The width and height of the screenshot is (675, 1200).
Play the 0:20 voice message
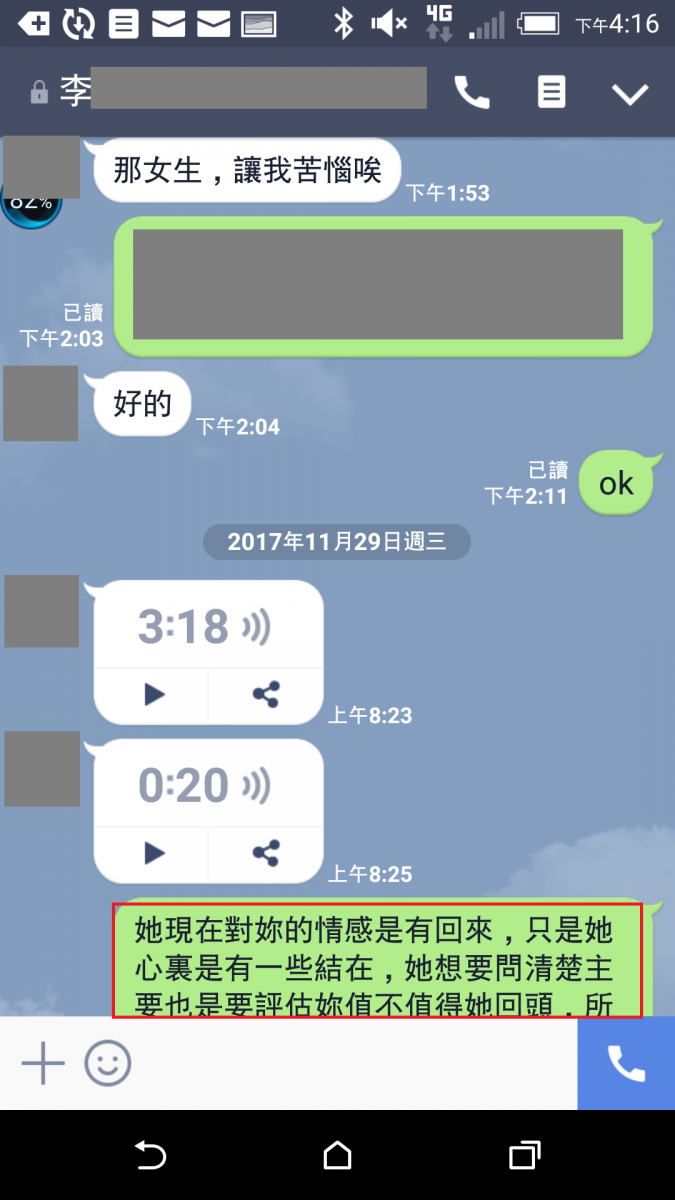coord(153,853)
